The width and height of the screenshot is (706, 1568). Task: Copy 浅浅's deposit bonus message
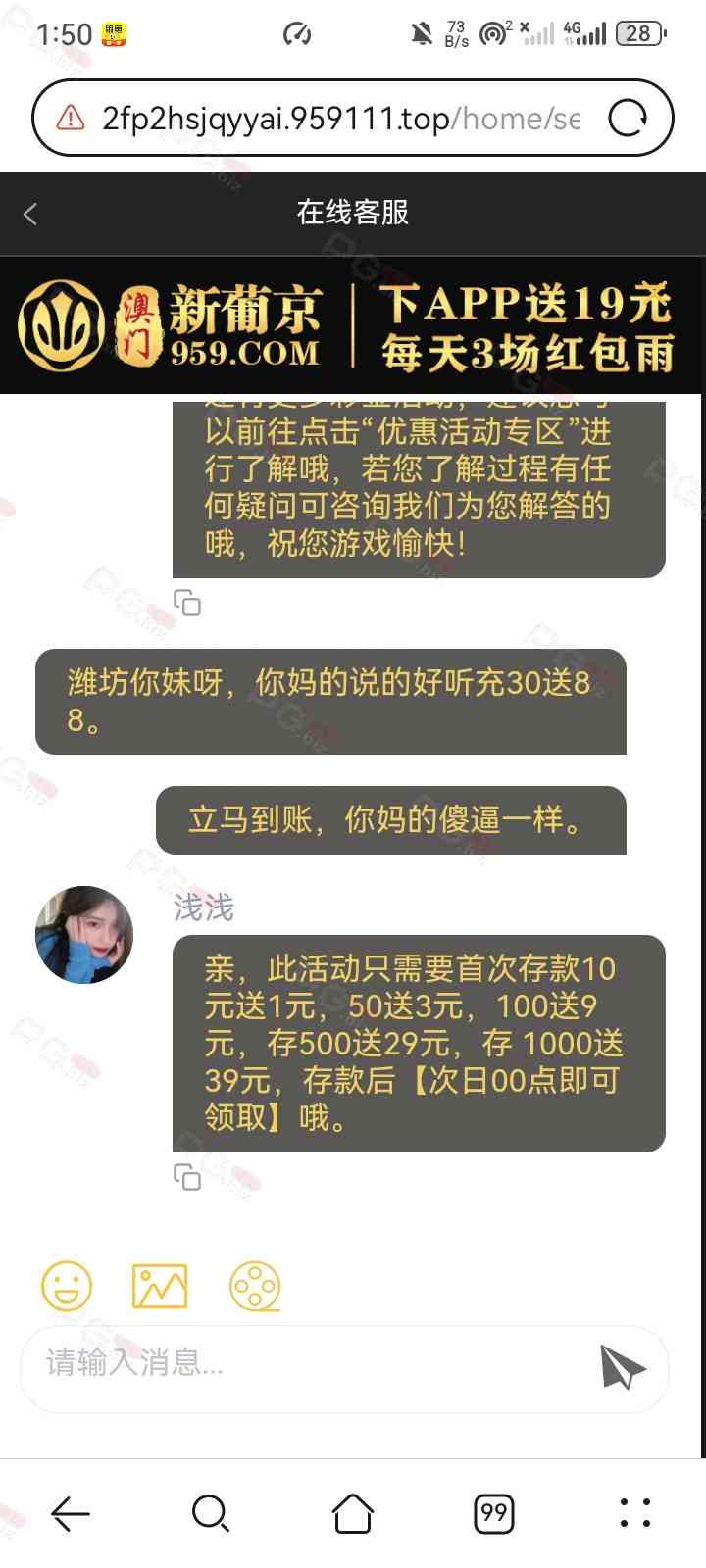click(x=186, y=1176)
